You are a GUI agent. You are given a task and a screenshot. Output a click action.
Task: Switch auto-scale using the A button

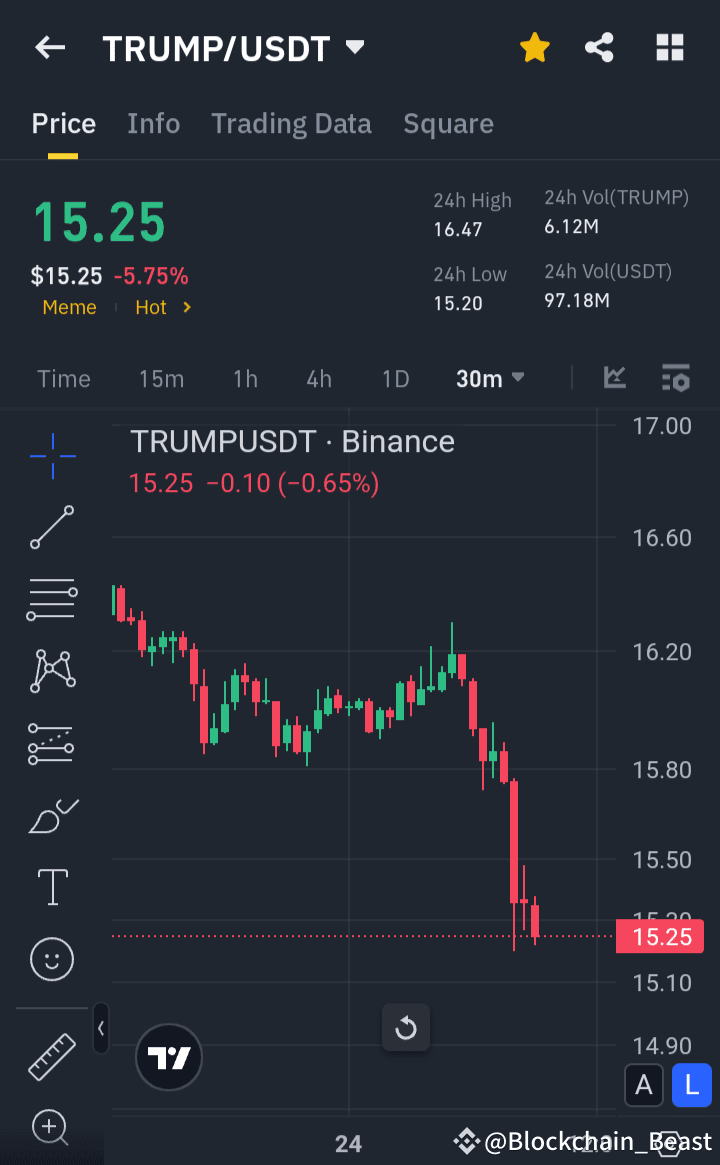(644, 1085)
